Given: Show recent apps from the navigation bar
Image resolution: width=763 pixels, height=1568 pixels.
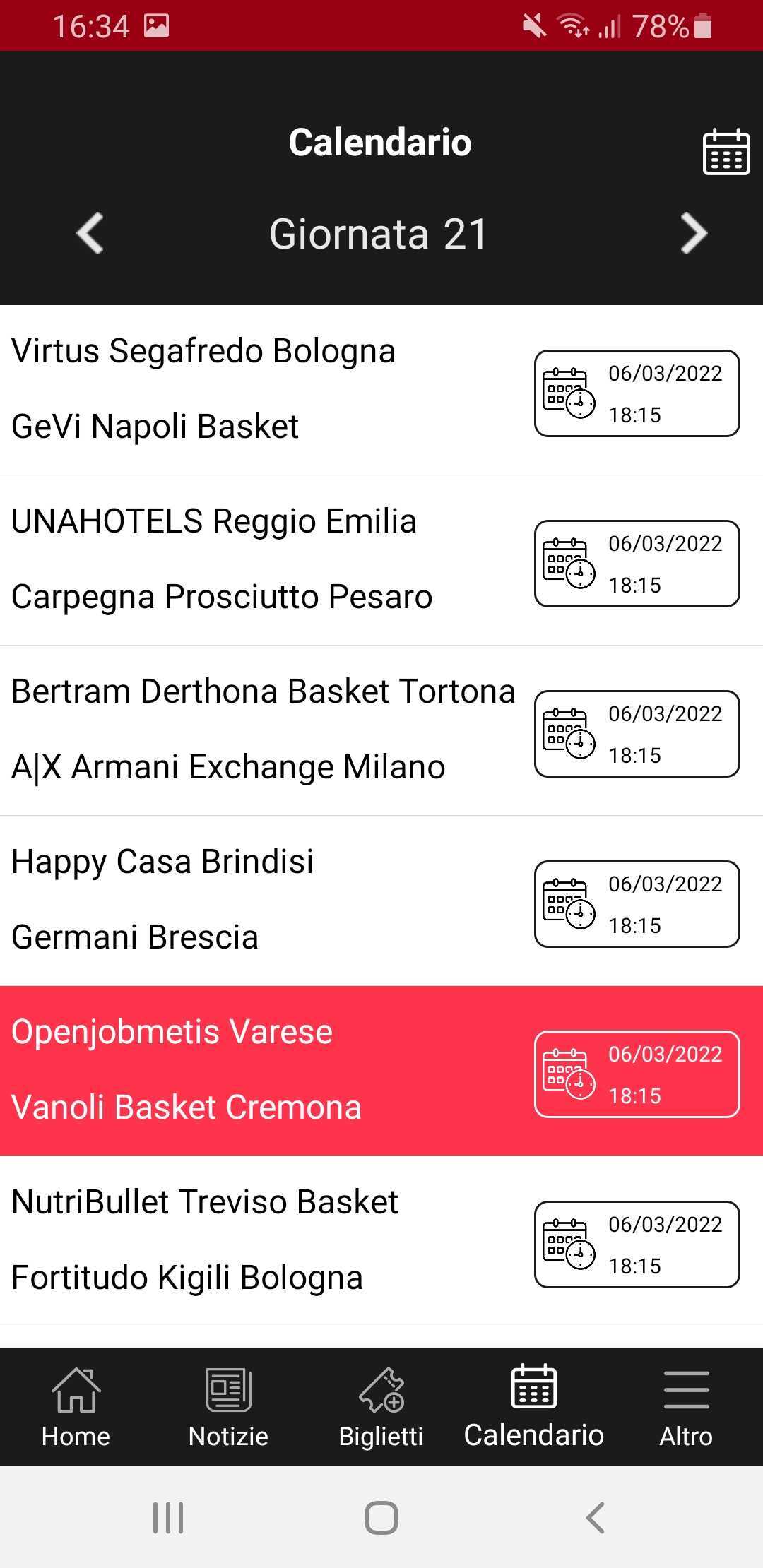Looking at the screenshot, I should tap(168, 1517).
